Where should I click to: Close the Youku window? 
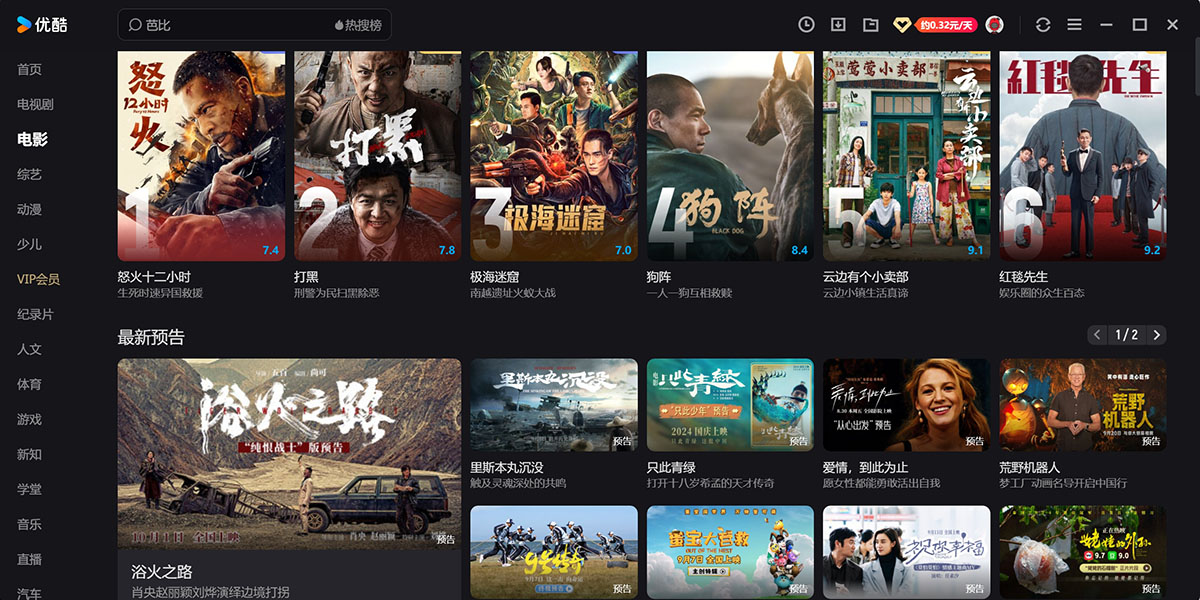1172,25
